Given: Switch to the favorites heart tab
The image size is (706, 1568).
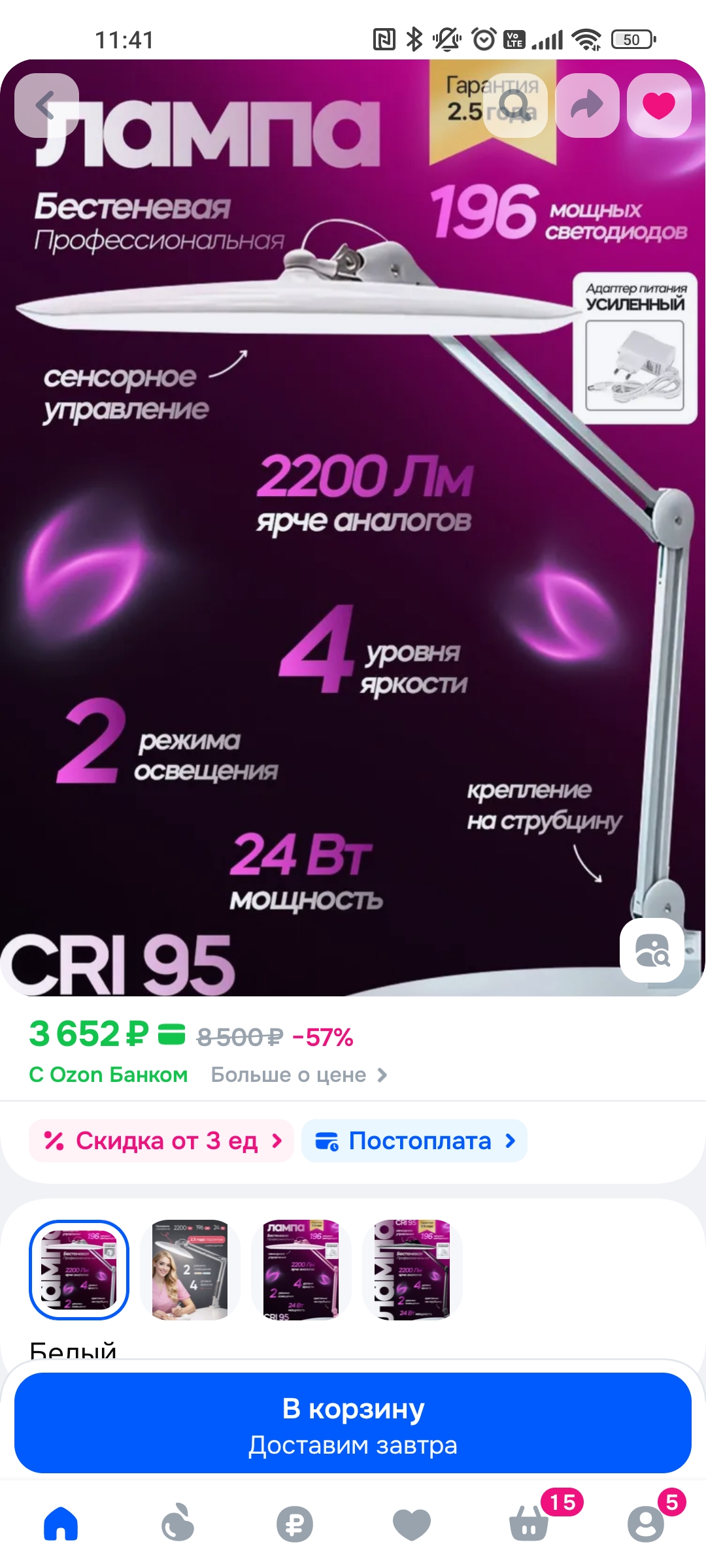Looking at the screenshot, I should [x=411, y=1524].
